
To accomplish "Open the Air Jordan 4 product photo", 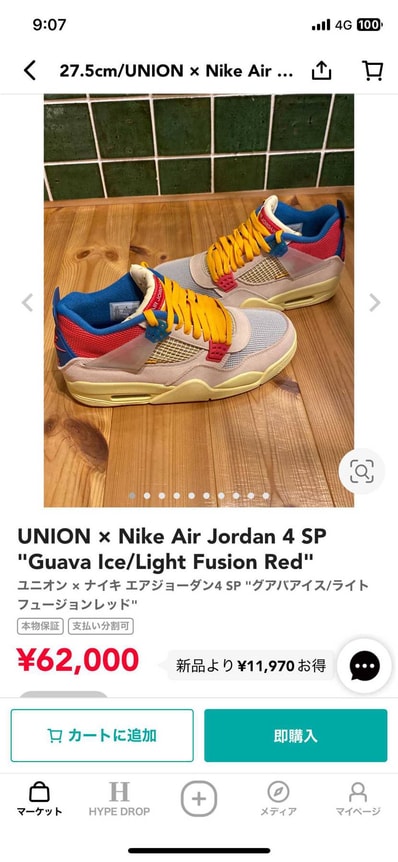I will 199,300.
